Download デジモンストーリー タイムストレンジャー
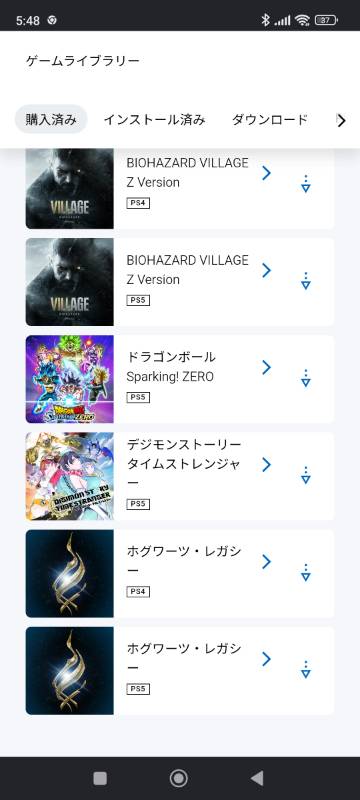Viewport: 360px width, 800px height. pos(305,475)
